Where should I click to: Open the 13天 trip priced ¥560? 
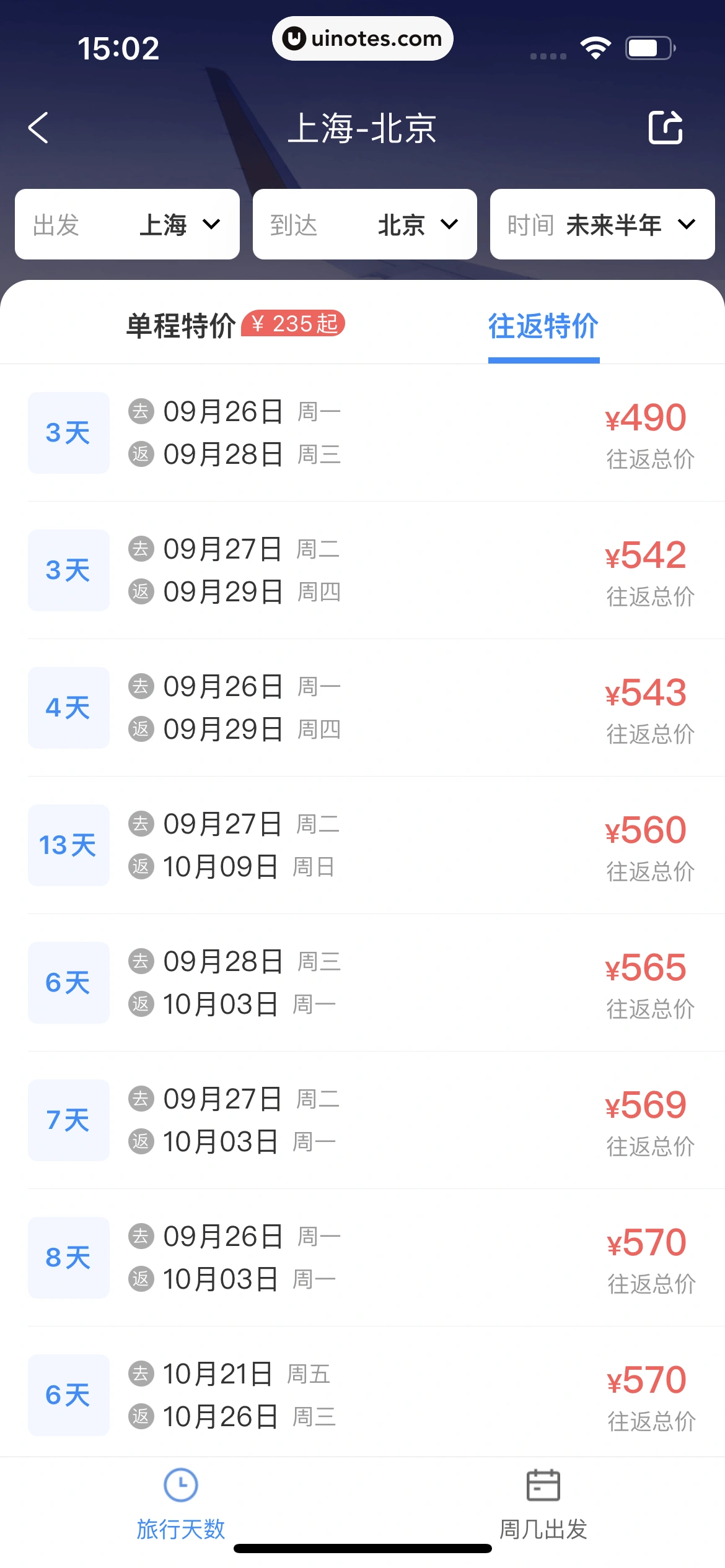click(362, 845)
